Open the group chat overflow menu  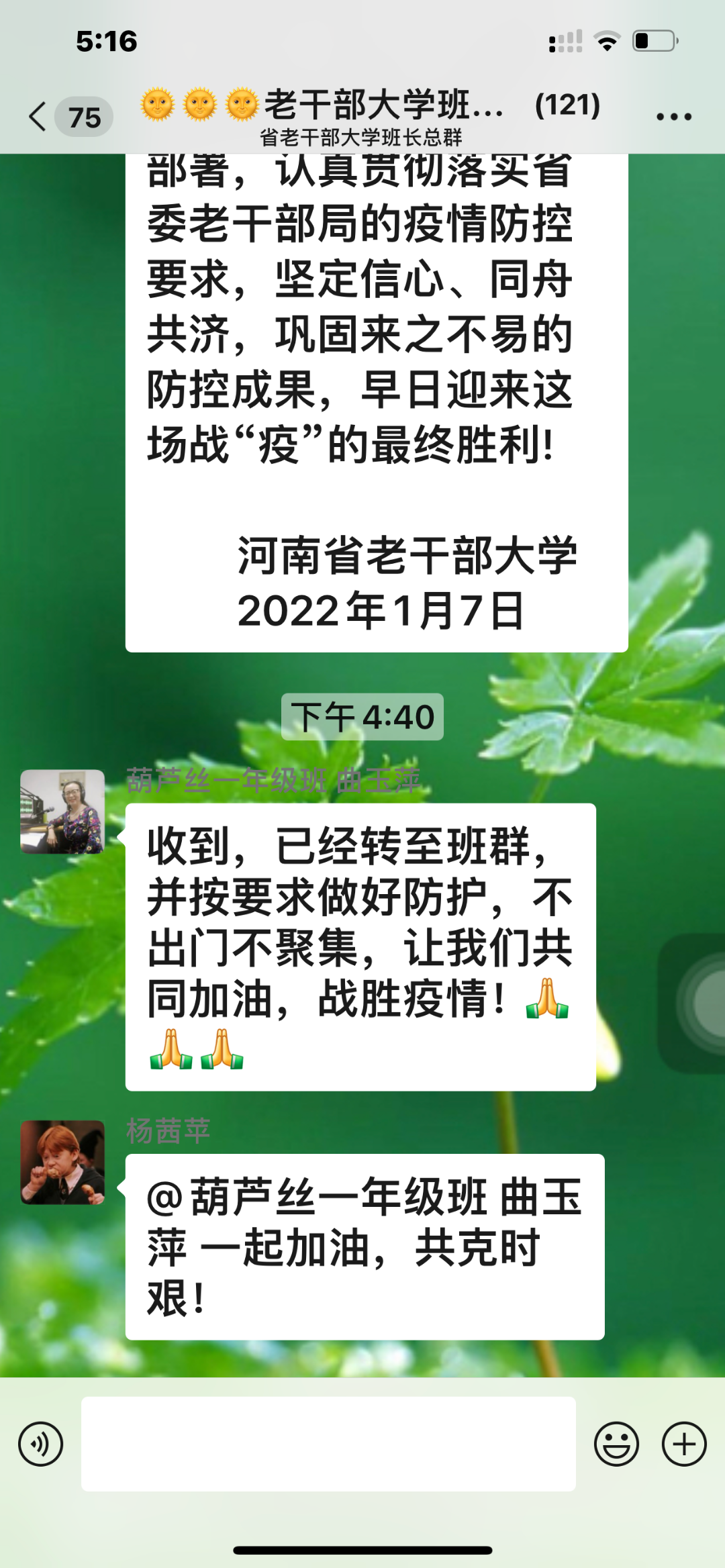point(673,117)
